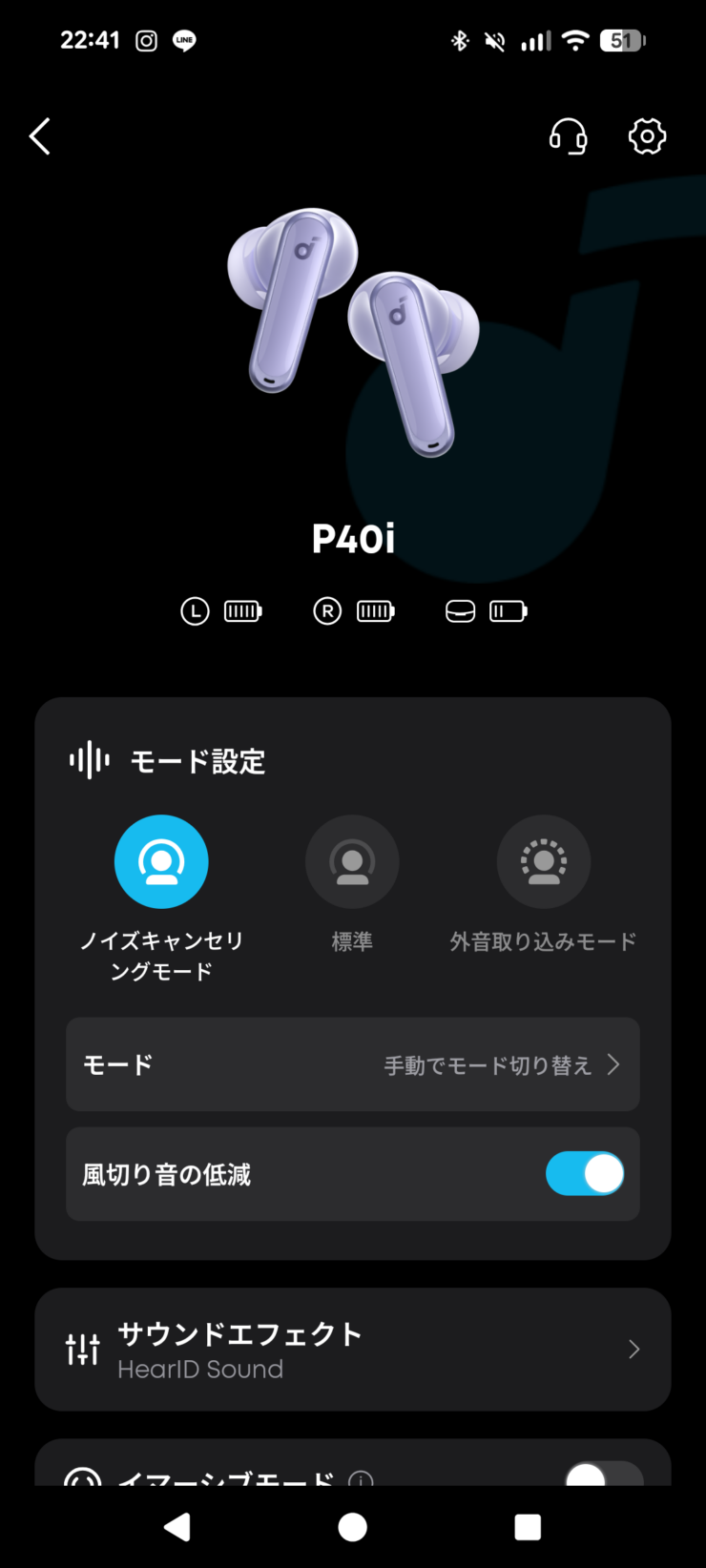Image resolution: width=706 pixels, height=1568 pixels.
Task: Open the settings gear icon
Action: [x=647, y=136]
